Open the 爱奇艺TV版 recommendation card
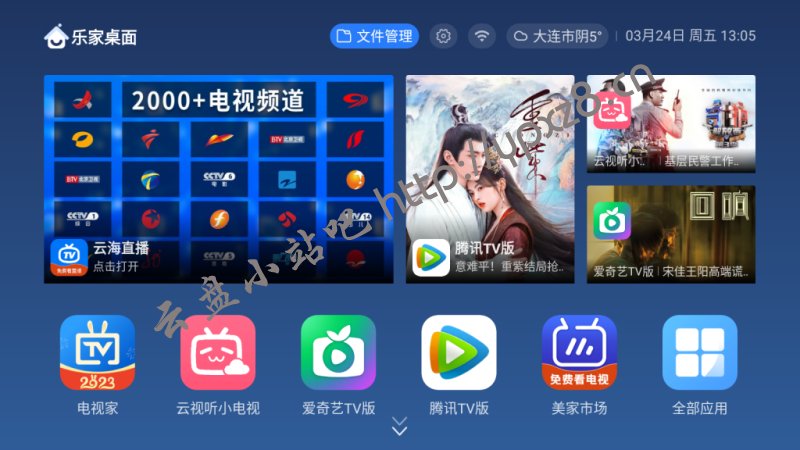 pos(671,234)
